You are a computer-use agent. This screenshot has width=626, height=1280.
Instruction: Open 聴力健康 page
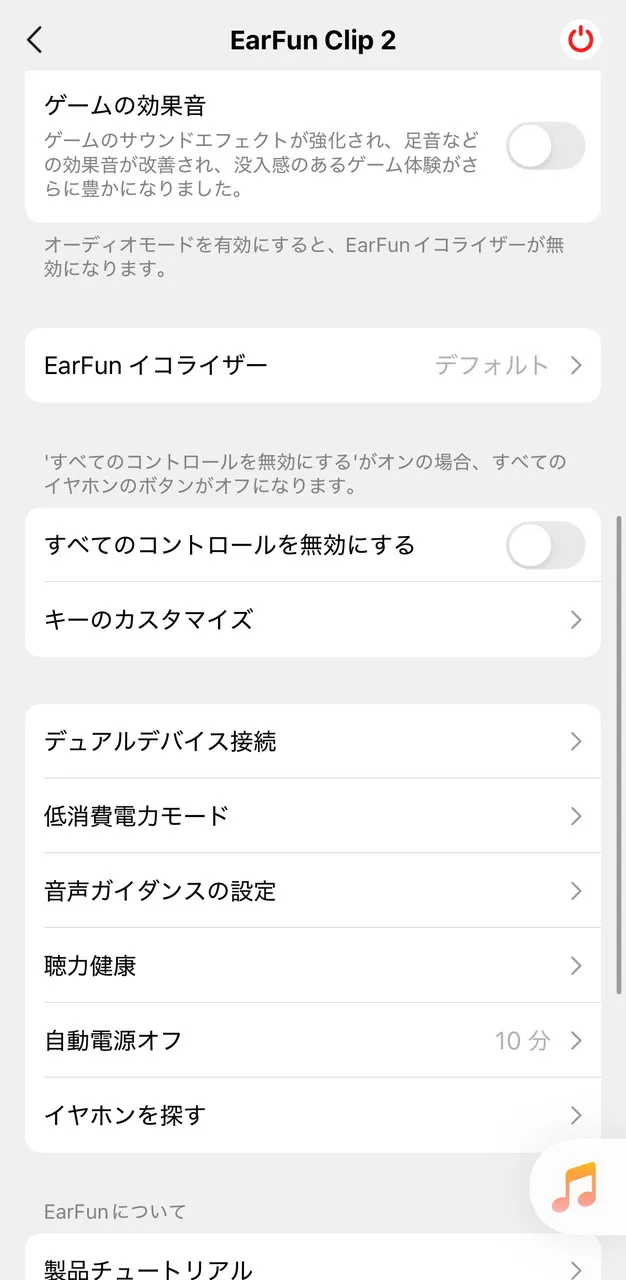click(x=312, y=966)
